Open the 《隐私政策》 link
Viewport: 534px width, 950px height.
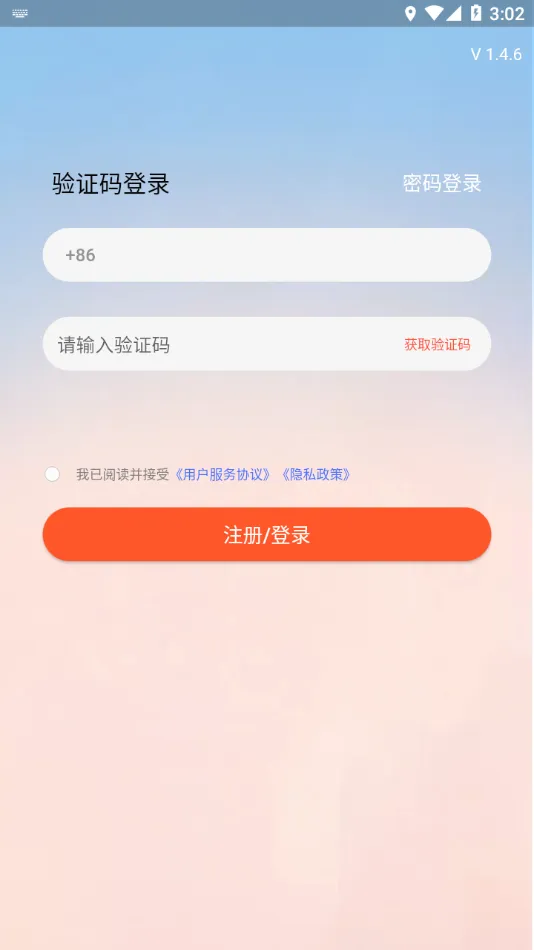click(316, 474)
